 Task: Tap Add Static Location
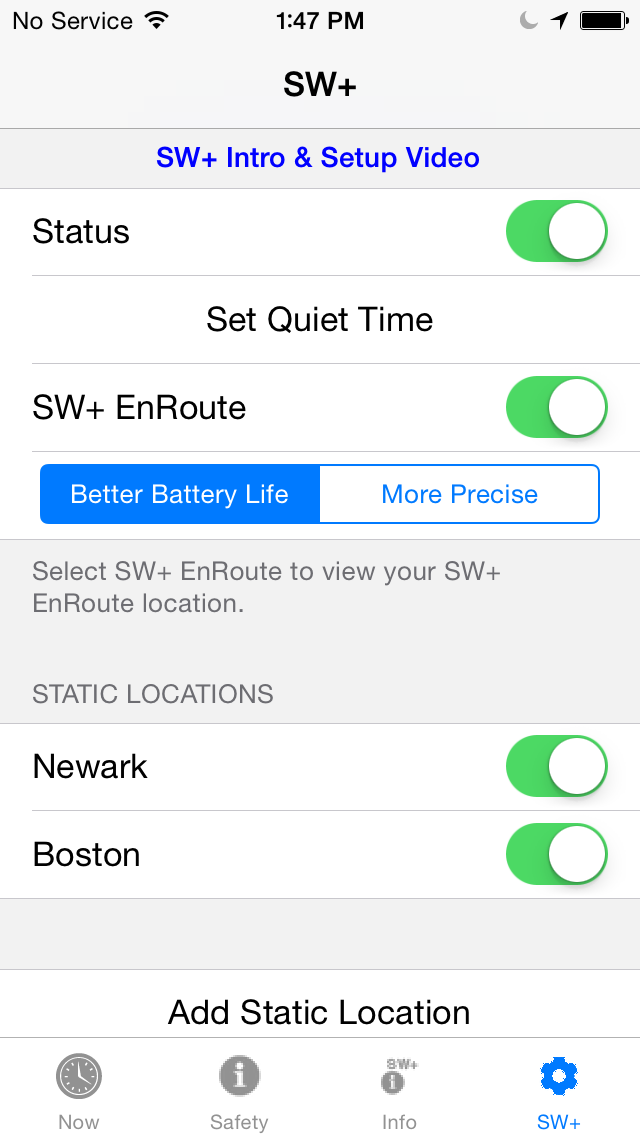(320, 1011)
